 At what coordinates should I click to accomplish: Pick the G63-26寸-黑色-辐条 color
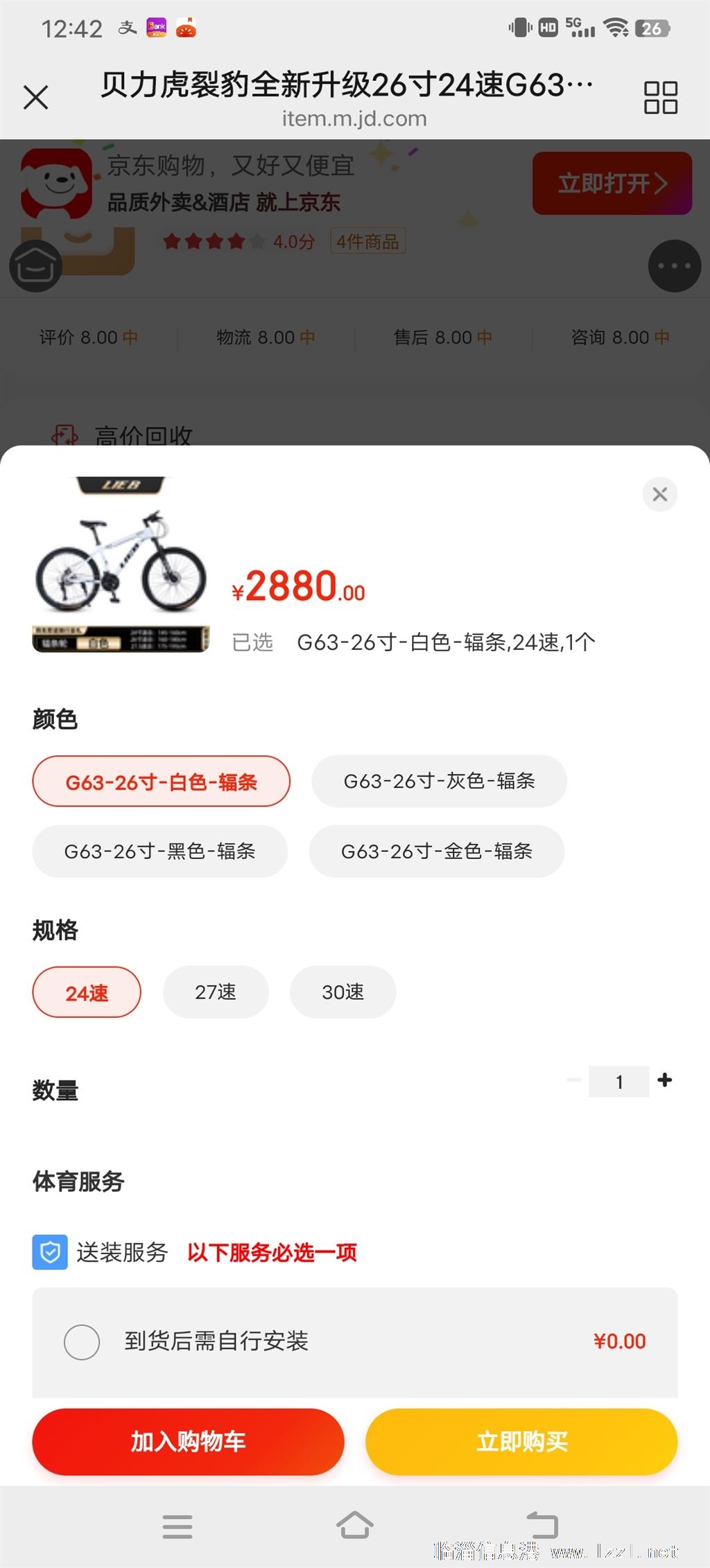159,852
